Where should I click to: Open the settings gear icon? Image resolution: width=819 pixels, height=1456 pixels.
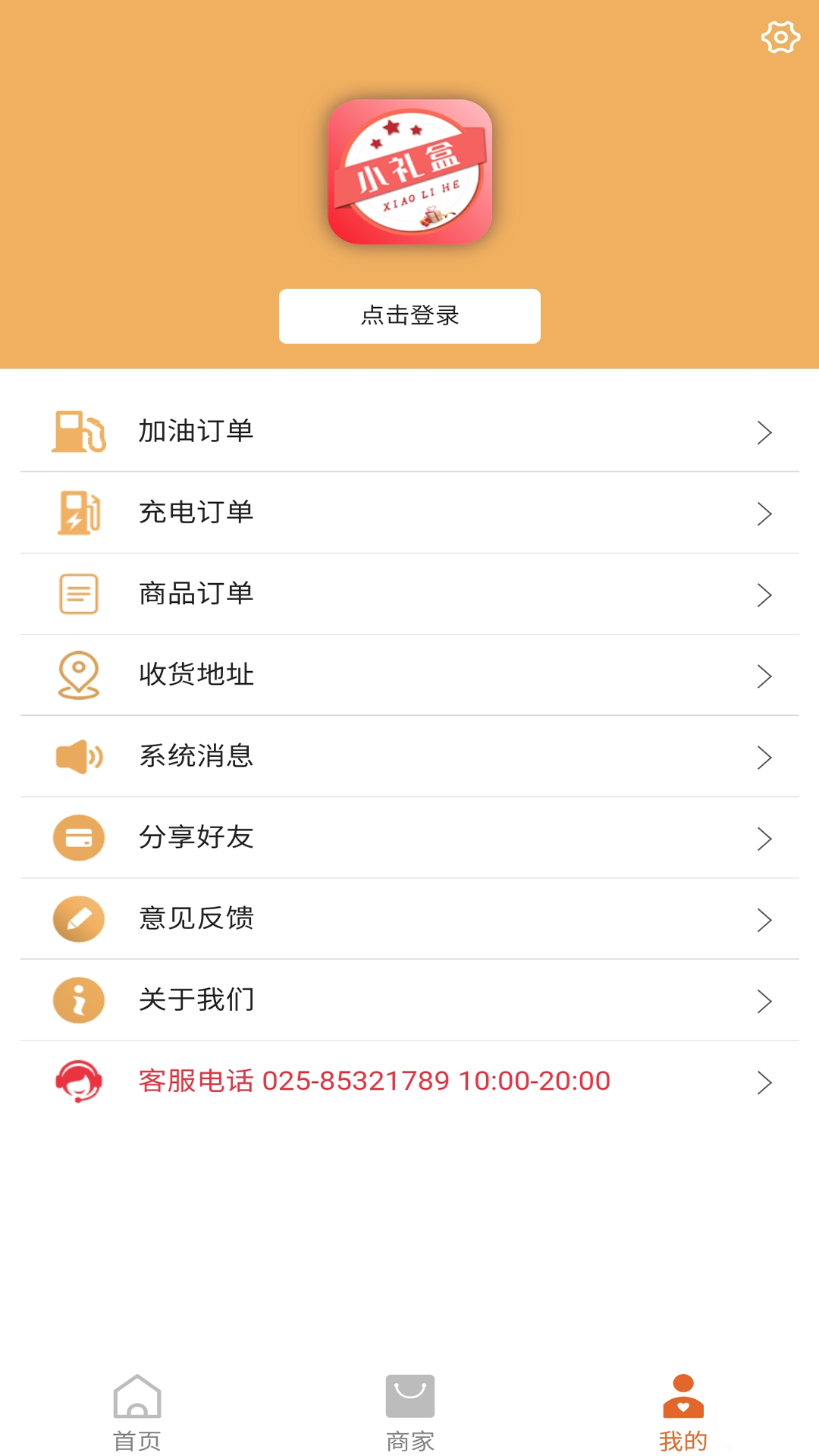pyautogui.click(x=780, y=36)
